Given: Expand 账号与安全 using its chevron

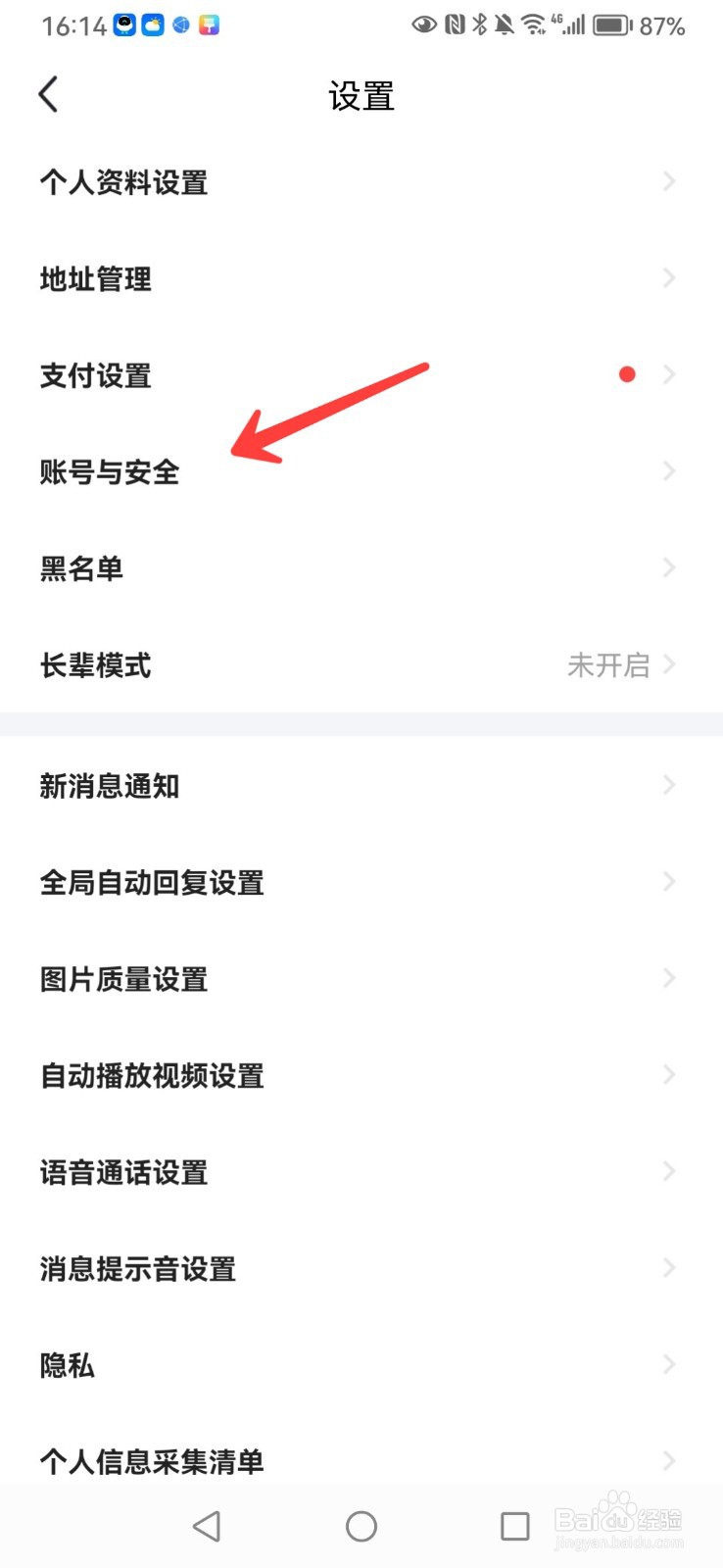Looking at the screenshot, I should [x=669, y=471].
